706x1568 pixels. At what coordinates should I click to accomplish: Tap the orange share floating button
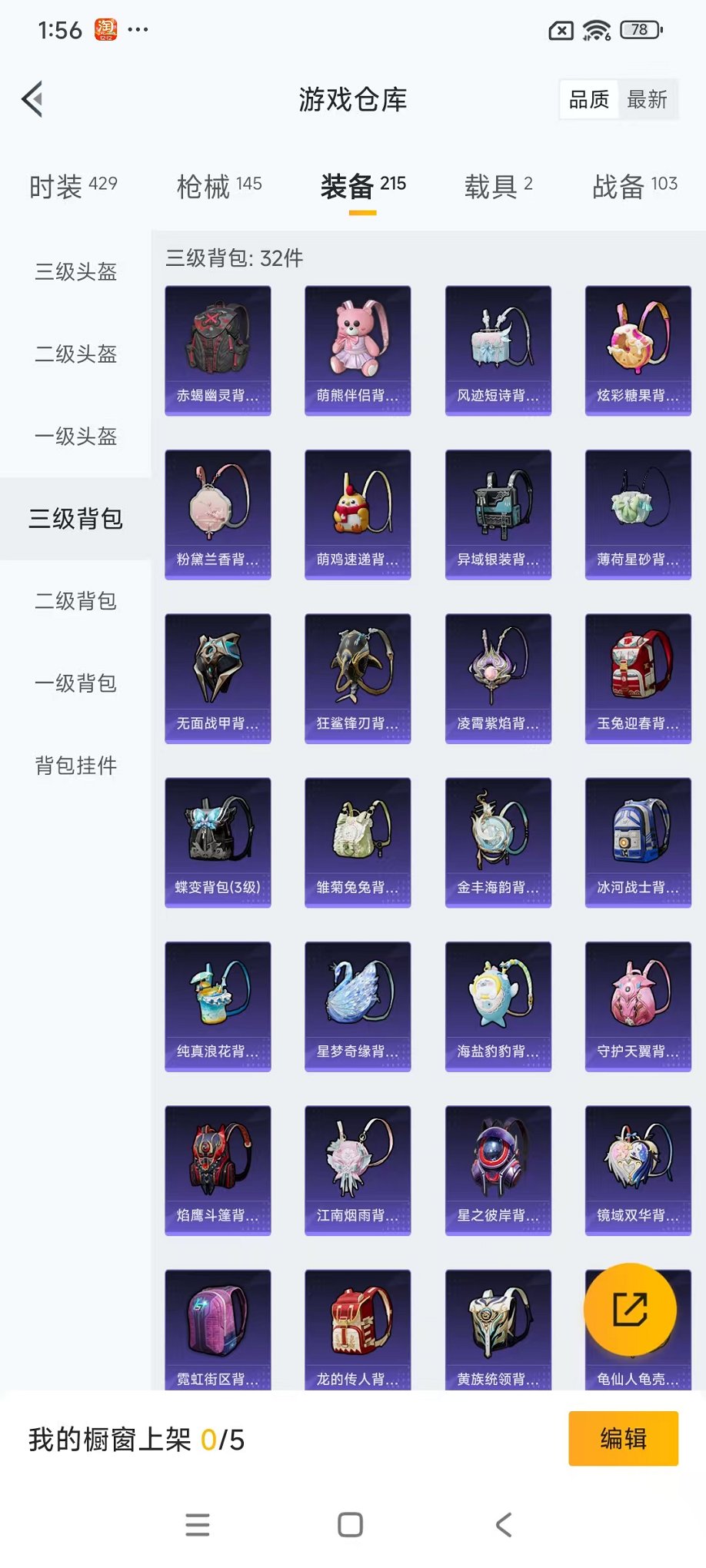pyautogui.click(x=630, y=1309)
